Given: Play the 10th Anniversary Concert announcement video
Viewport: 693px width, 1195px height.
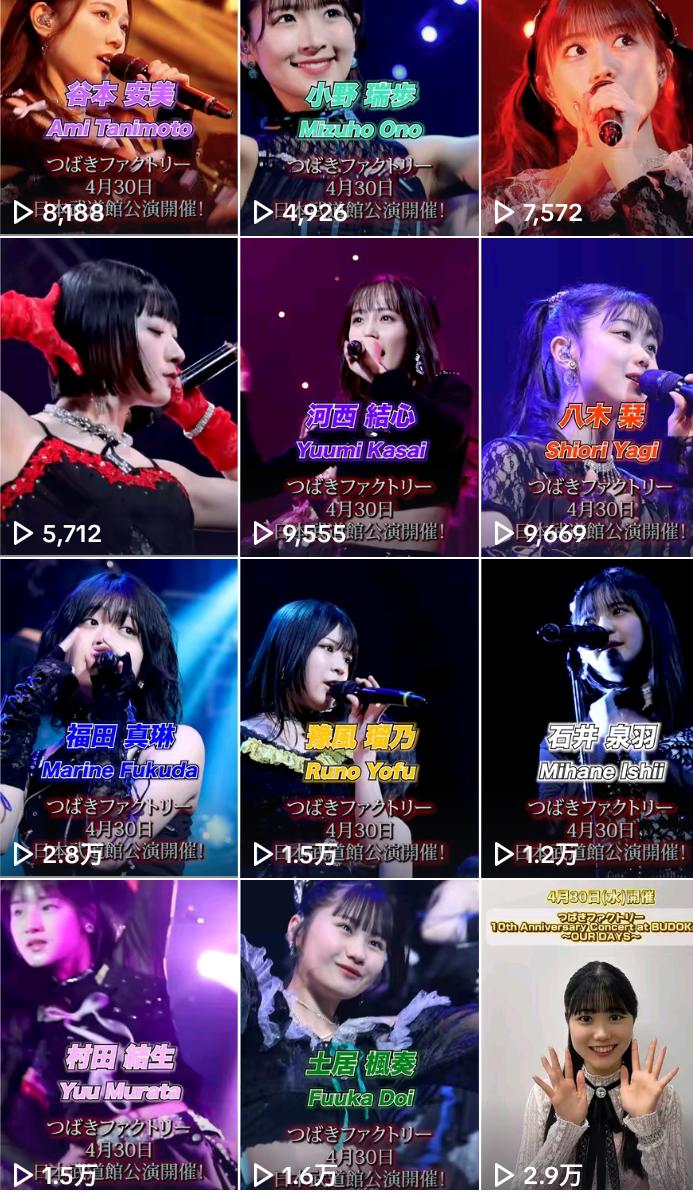Looking at the screenshot, I should pos(587,1035).
